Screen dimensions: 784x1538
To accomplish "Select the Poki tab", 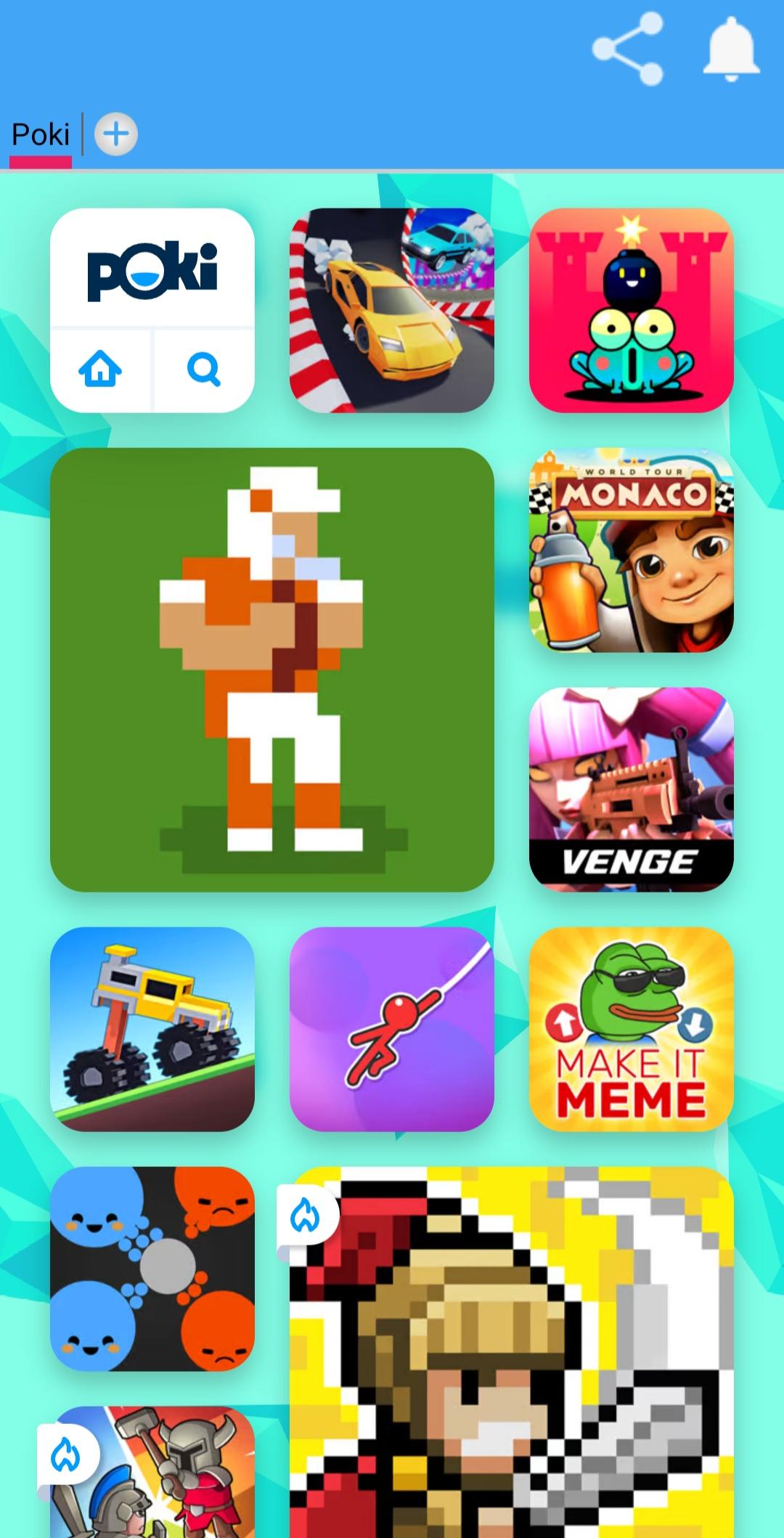I will pyautogui.click(x=41, y=135).
